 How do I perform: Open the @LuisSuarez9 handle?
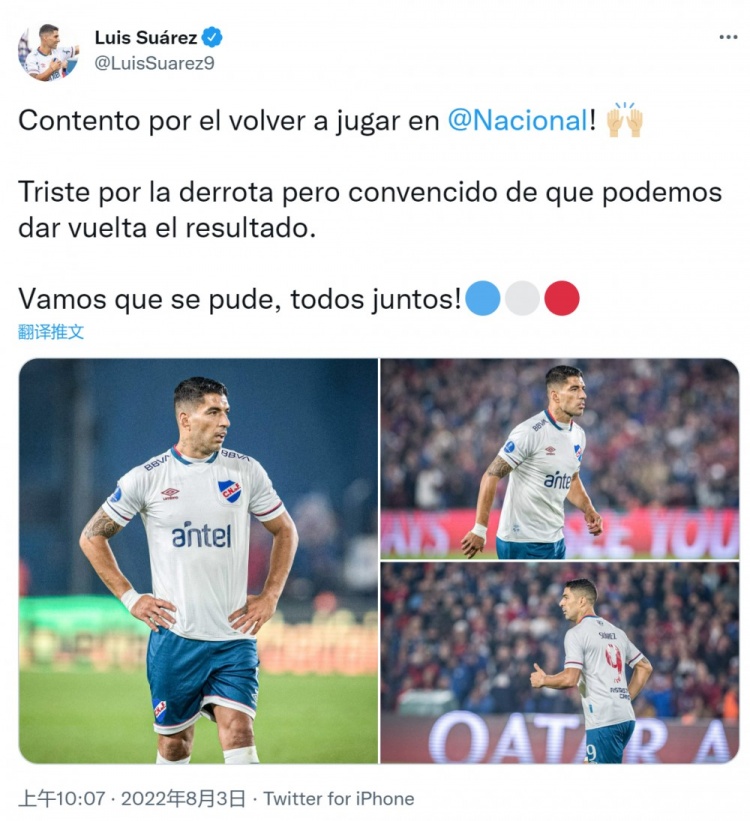(x=154, y=63)
